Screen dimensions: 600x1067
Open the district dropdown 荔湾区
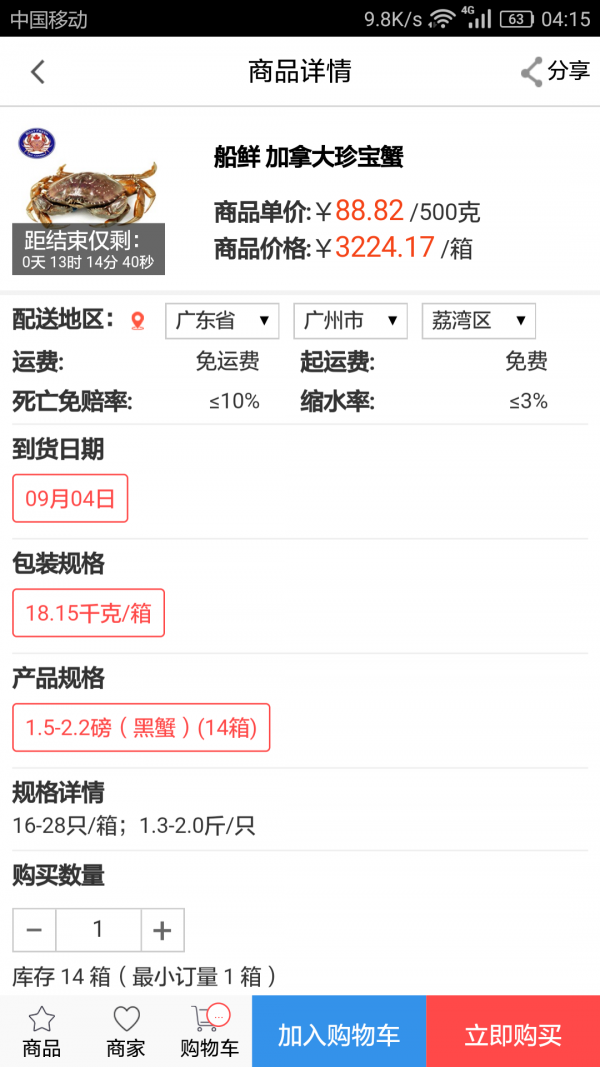(x=478, y=321)
